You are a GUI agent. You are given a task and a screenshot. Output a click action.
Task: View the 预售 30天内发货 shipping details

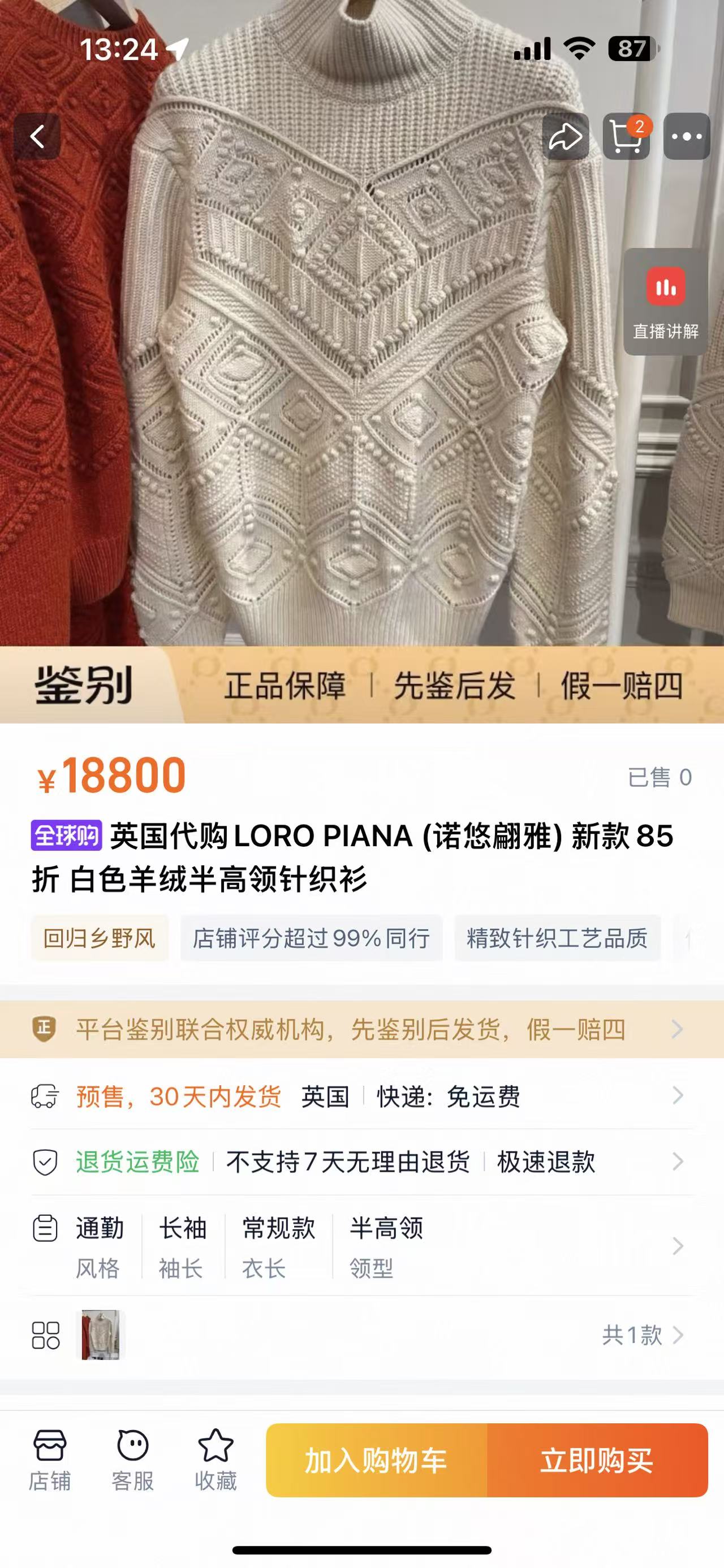(361, 1096)
